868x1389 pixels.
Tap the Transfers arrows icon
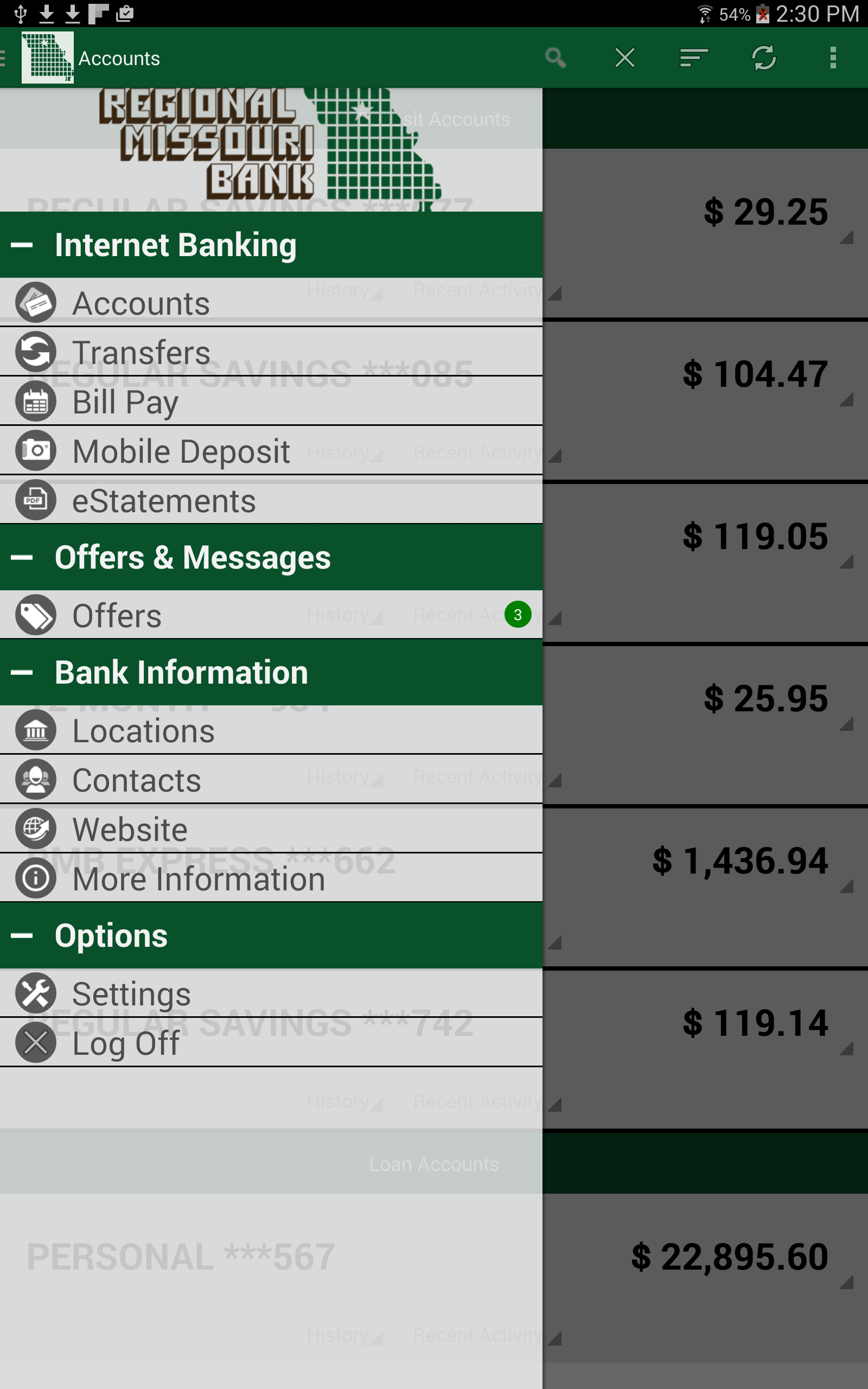pos(36,351)
